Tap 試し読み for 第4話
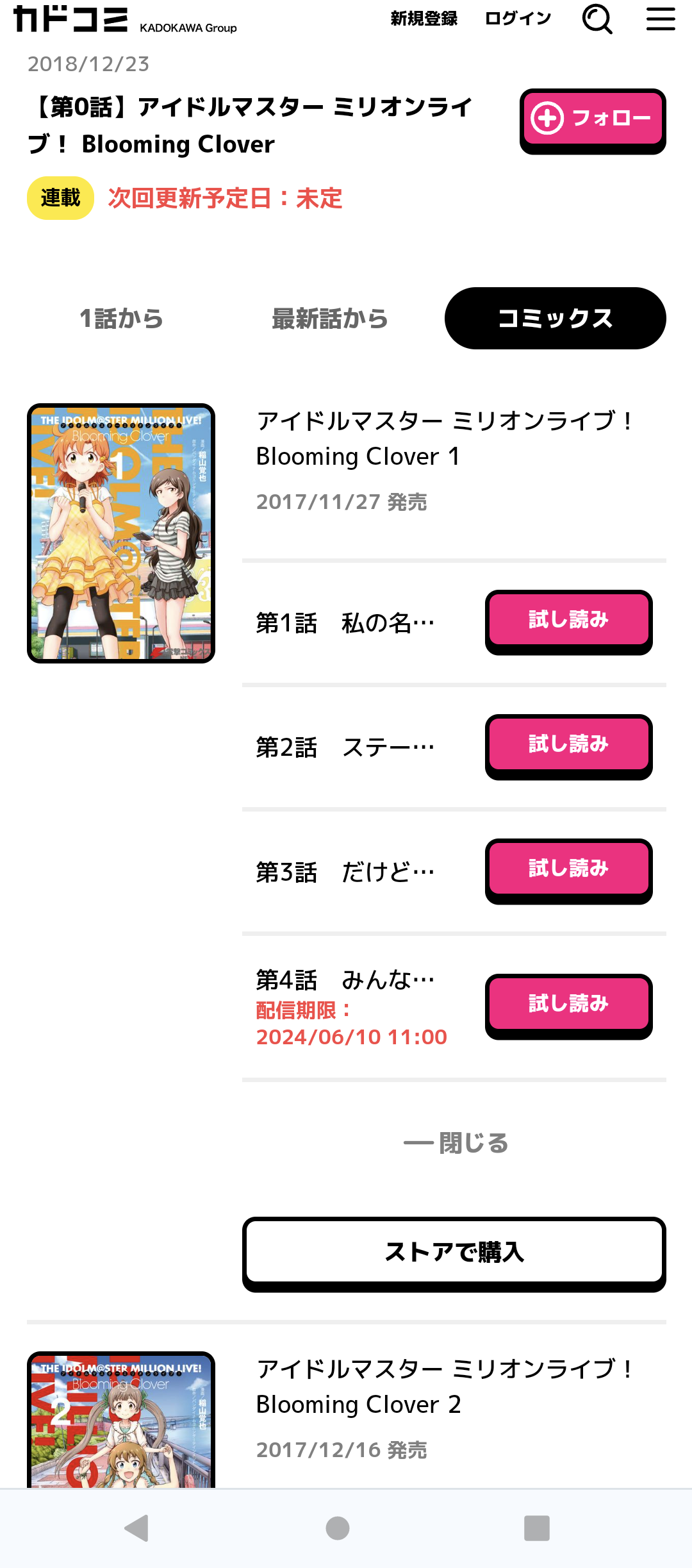Image resolution: width=692 pixels, height=1568 pixels. click(569, 1006)
